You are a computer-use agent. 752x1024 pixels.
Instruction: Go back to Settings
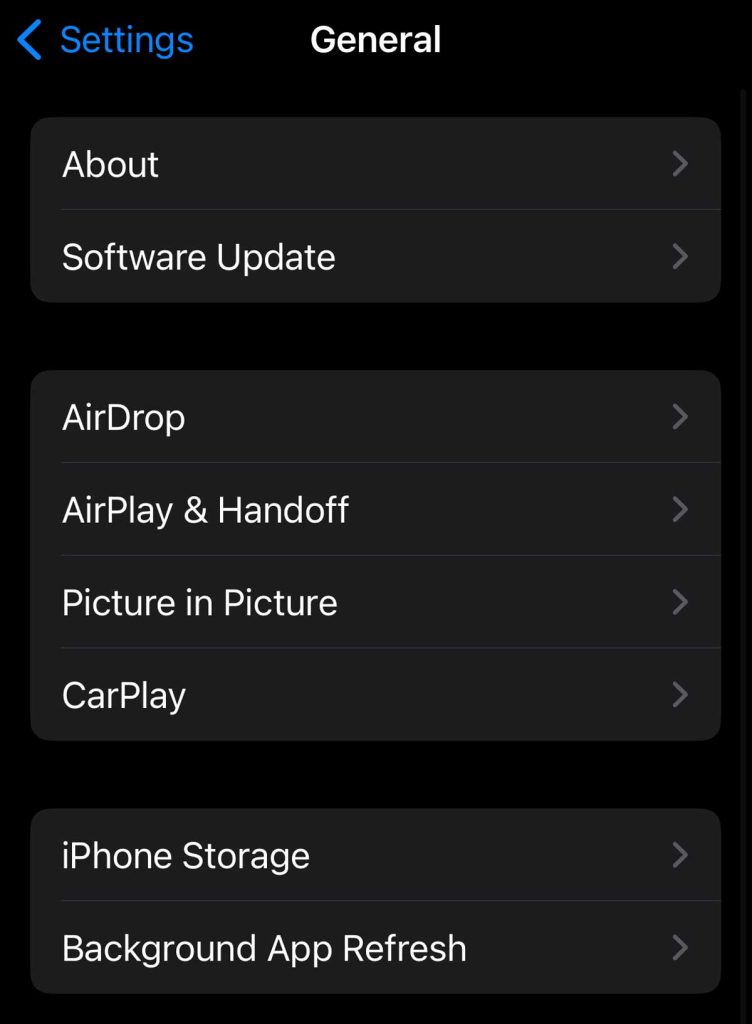click(106, 41)
